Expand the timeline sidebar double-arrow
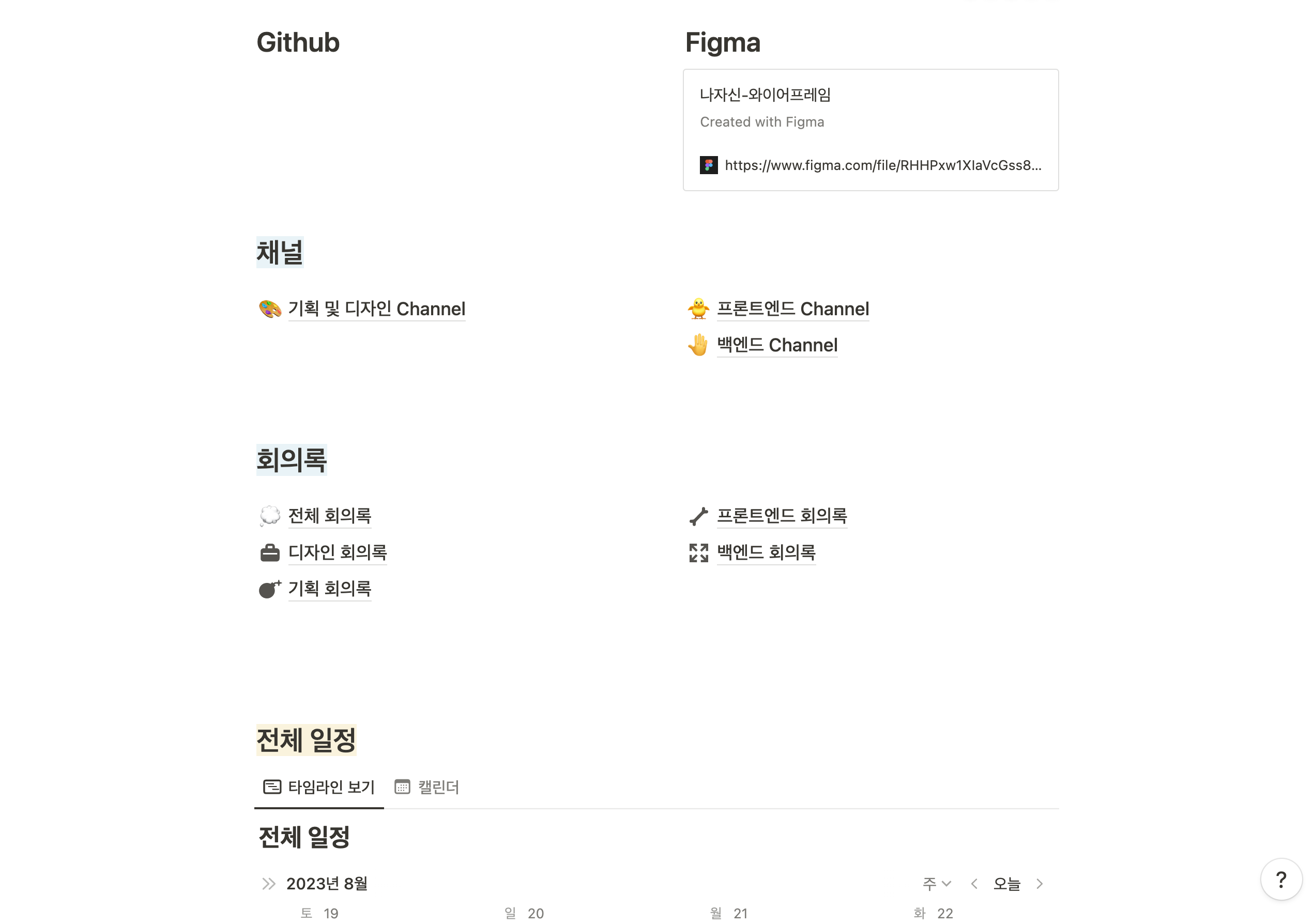Viewport: 1314px width, 924px height. [x=268, y=884]
